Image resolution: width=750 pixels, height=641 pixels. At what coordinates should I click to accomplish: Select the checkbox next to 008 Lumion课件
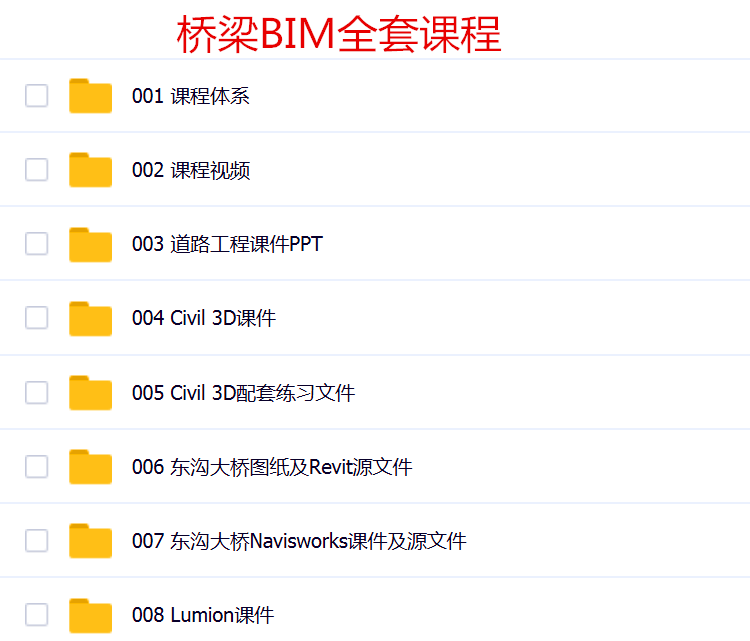[37, 615]
